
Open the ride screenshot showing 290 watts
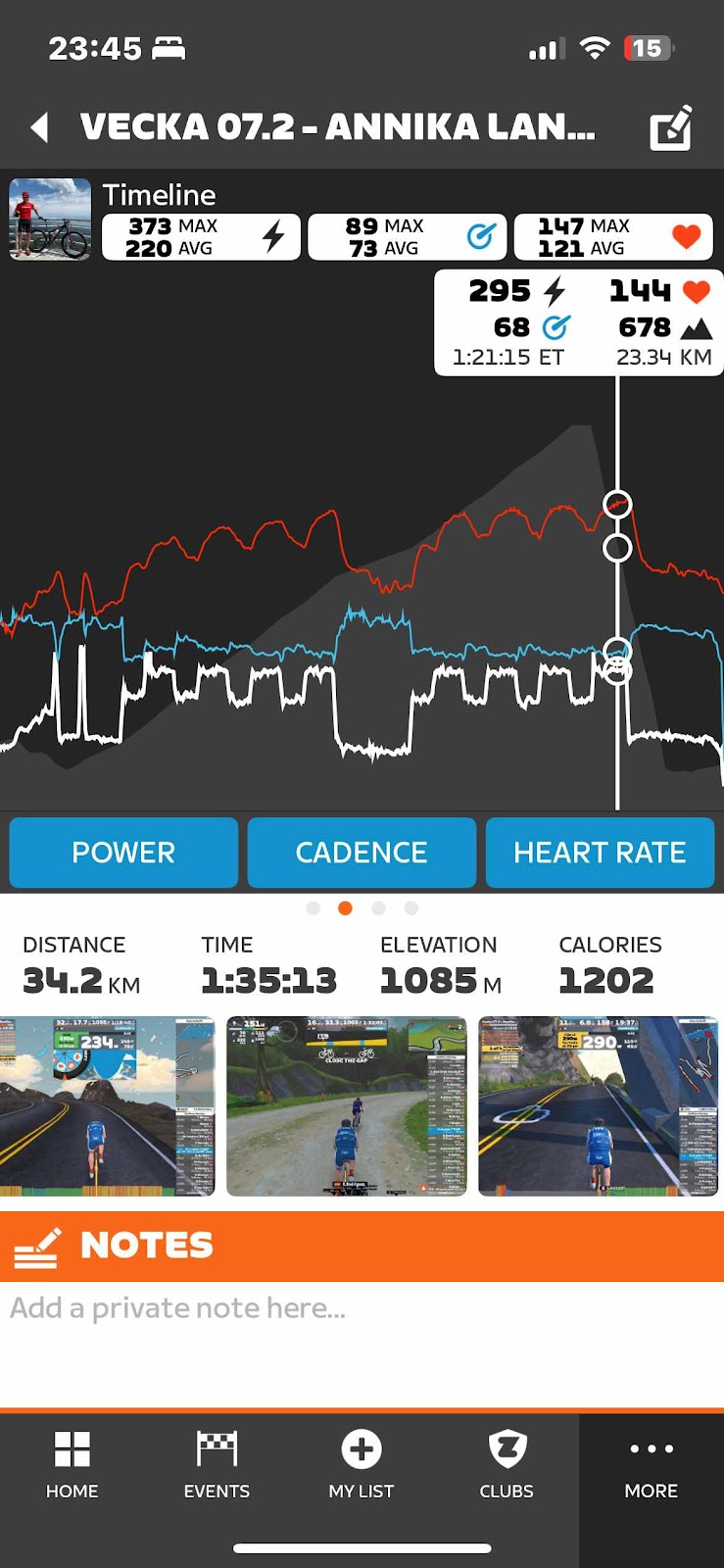coord(598,1105)
